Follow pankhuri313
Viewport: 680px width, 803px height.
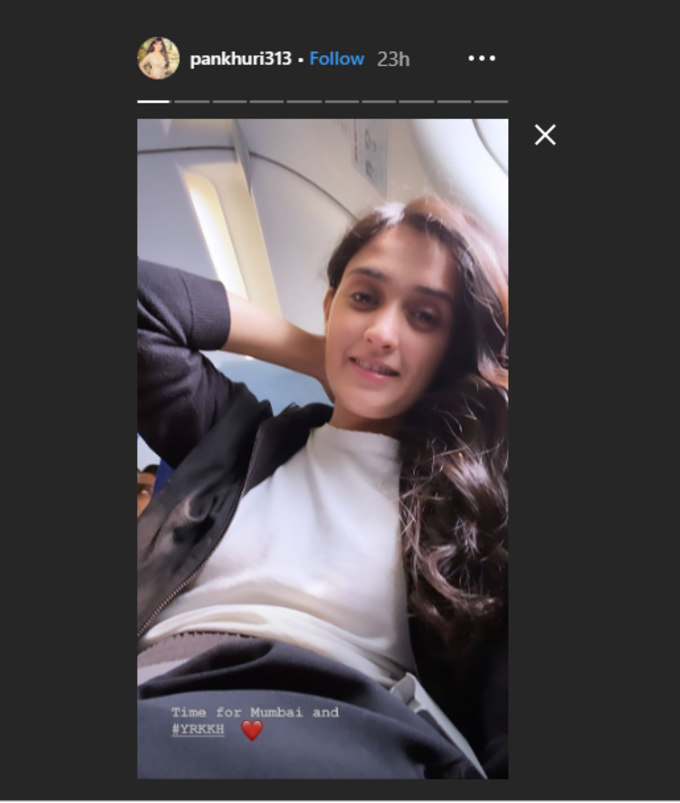[336, 59]
